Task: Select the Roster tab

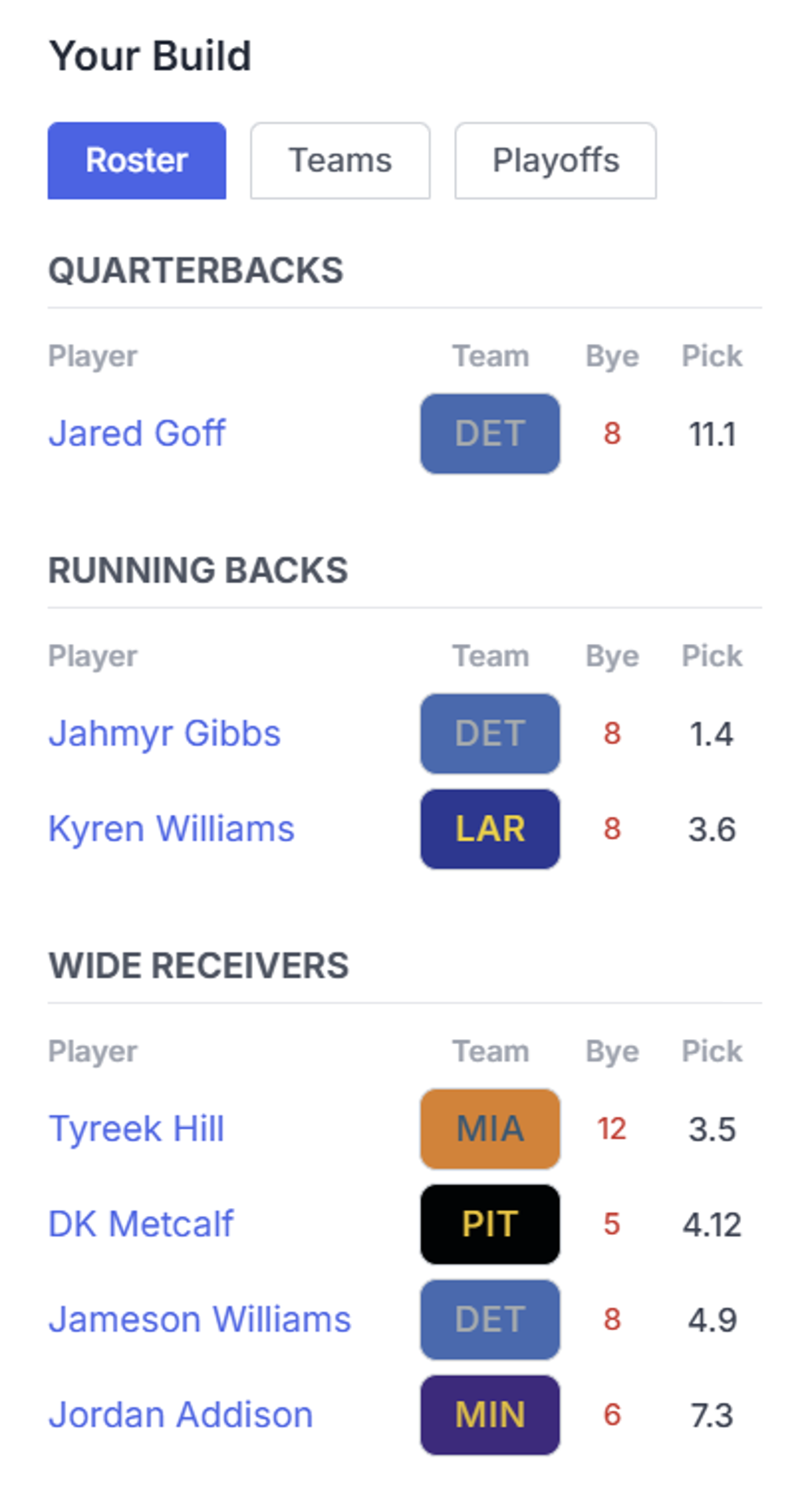Action: point(136,160)
